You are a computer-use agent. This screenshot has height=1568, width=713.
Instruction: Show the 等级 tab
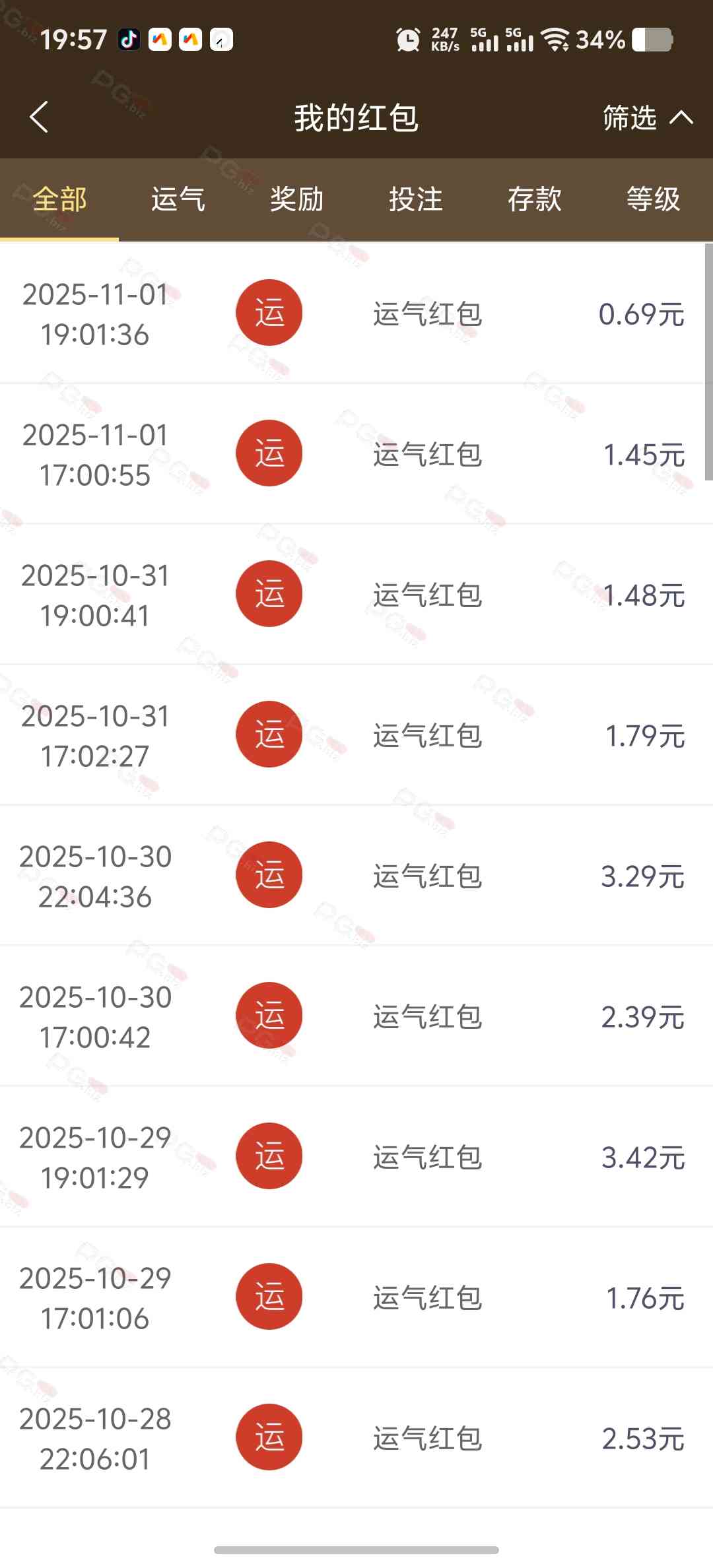click(653, 199)
